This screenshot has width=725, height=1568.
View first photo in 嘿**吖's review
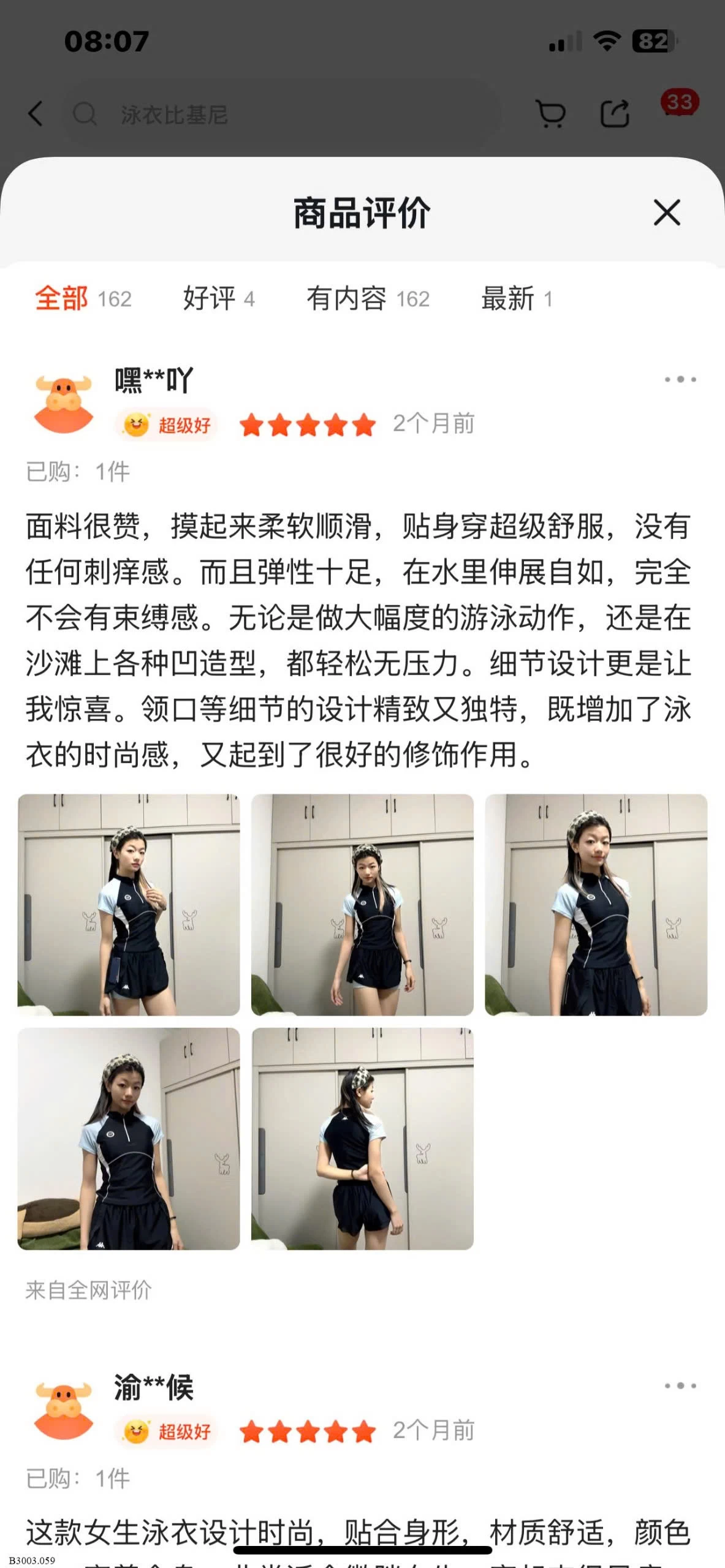(x=129, y=905)
